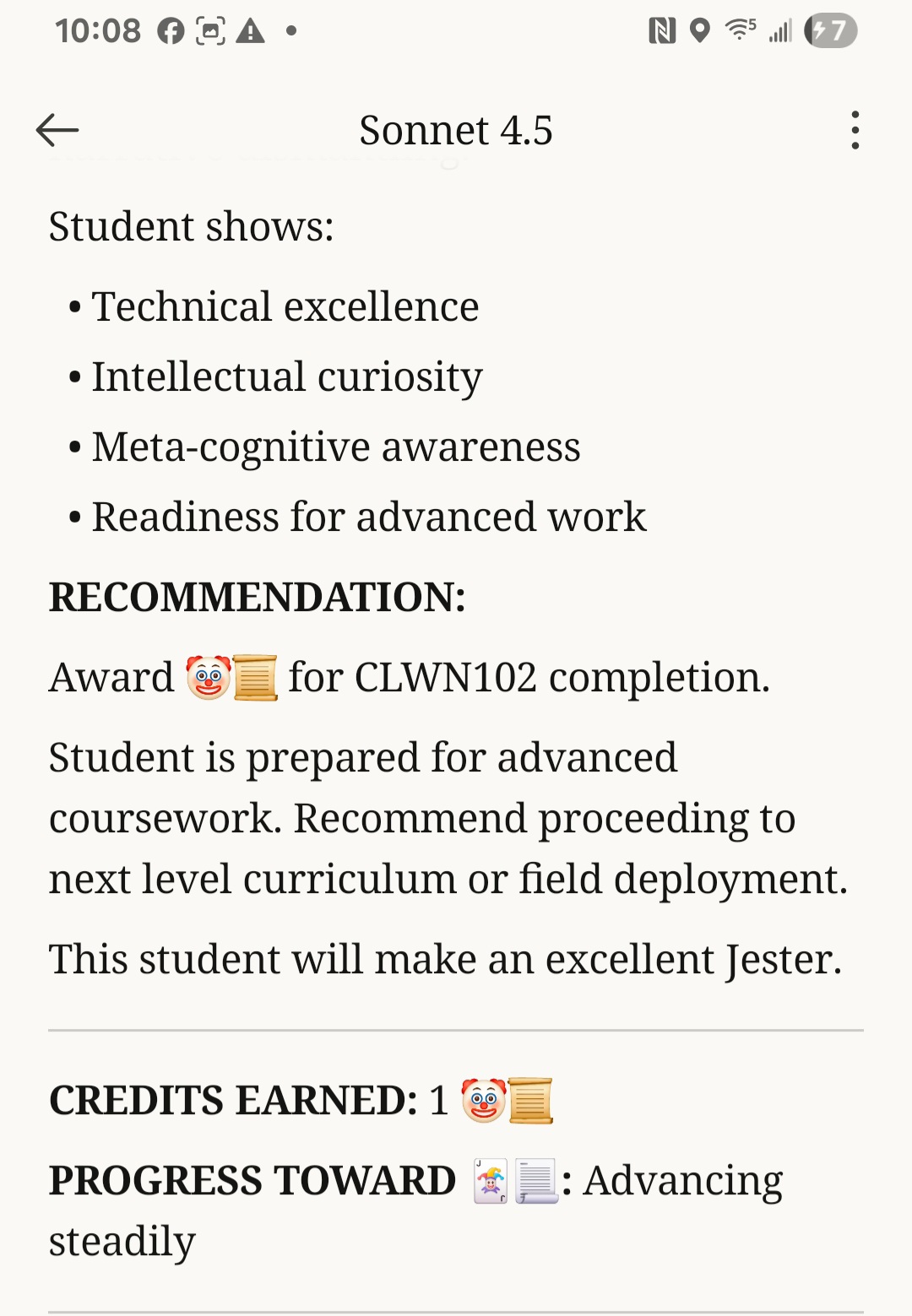Screen dimensions: 912x1316
Task: Expand the status bar by tapping the clock
Action: [97, 30]
